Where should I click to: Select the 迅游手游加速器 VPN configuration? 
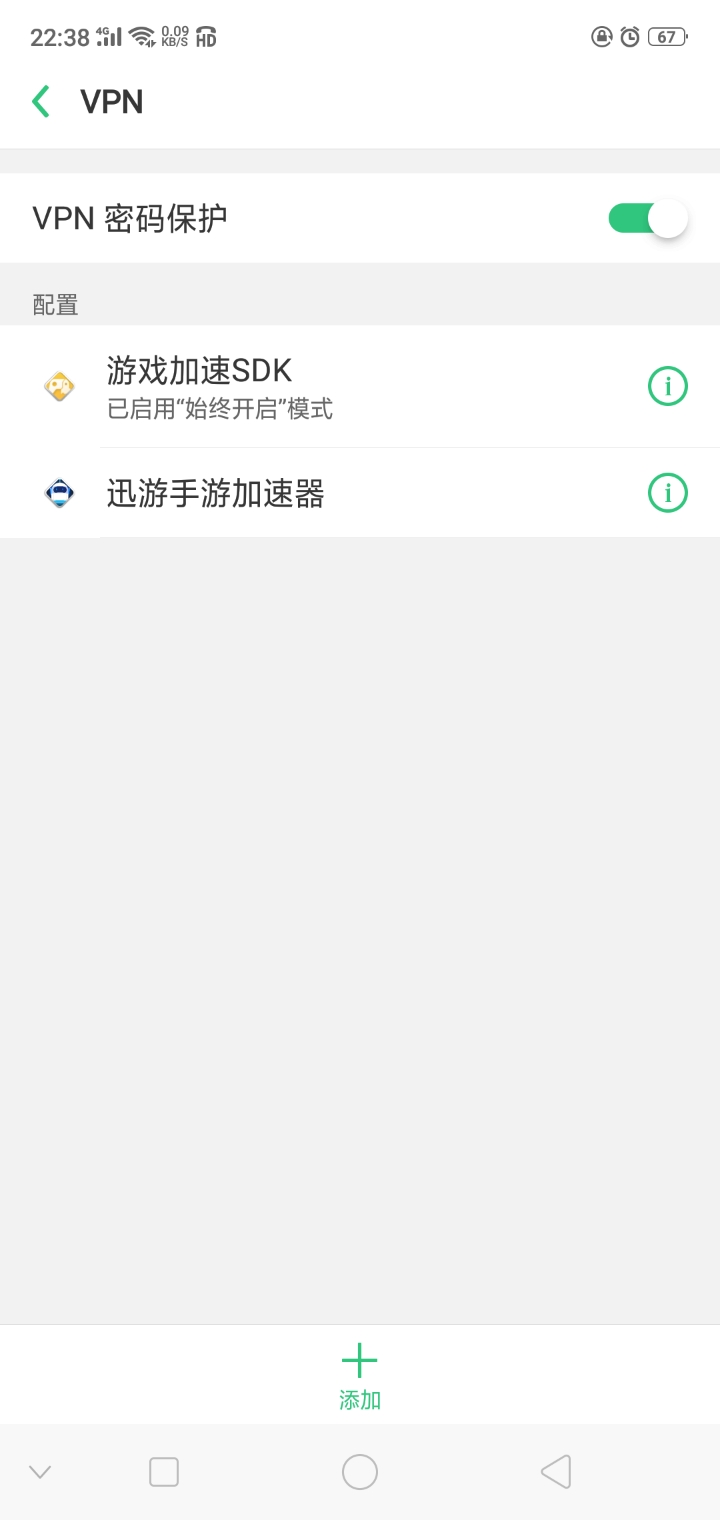(x=300, y=493)
